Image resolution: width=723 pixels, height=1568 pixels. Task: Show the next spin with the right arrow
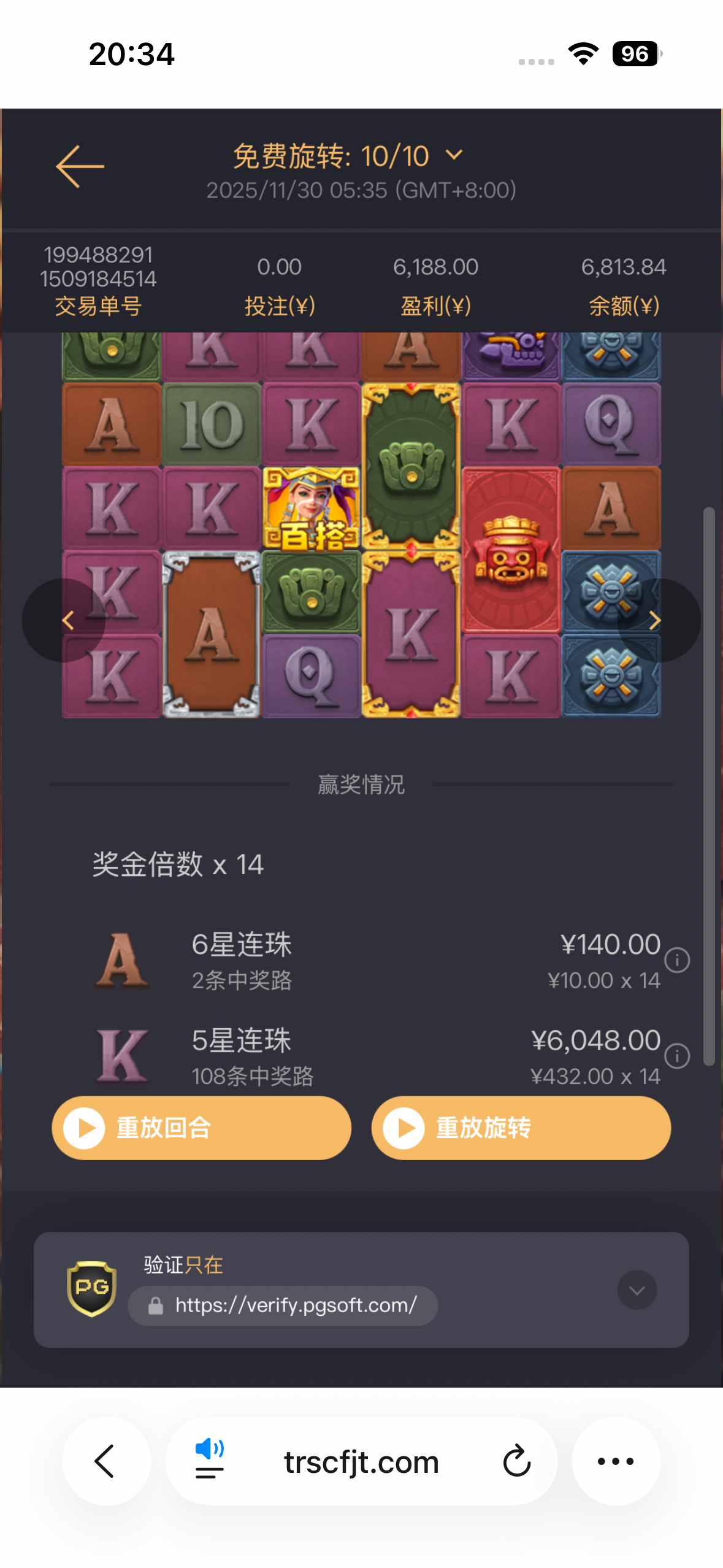tap(656, 620)
